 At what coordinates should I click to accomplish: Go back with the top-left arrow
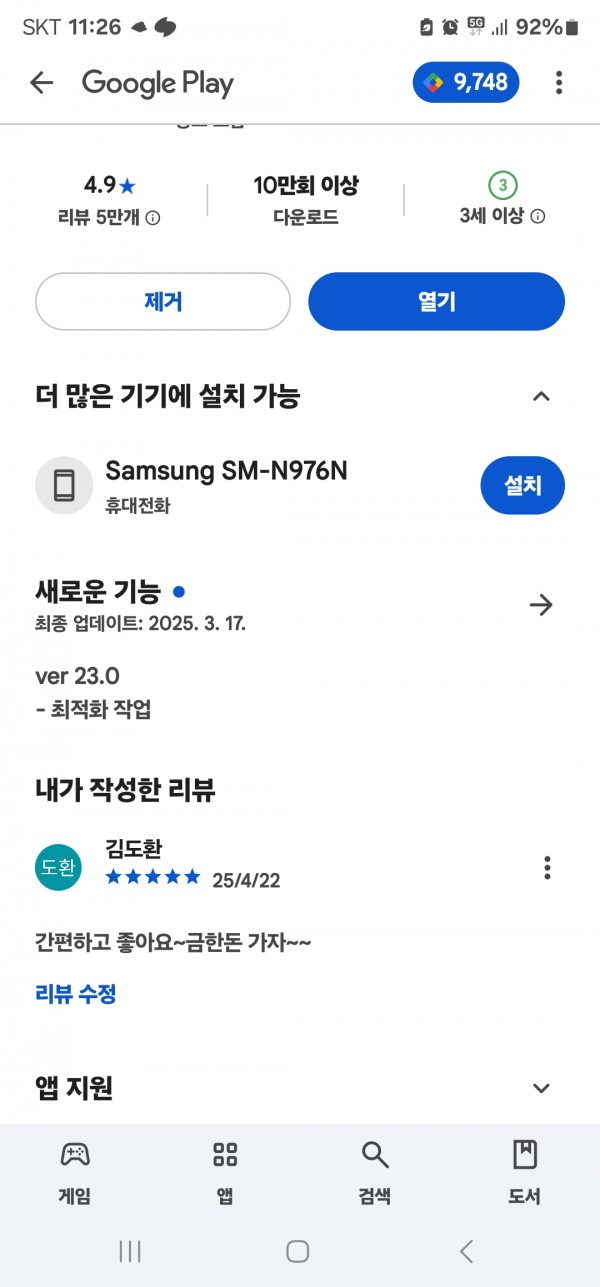point(41,83)
